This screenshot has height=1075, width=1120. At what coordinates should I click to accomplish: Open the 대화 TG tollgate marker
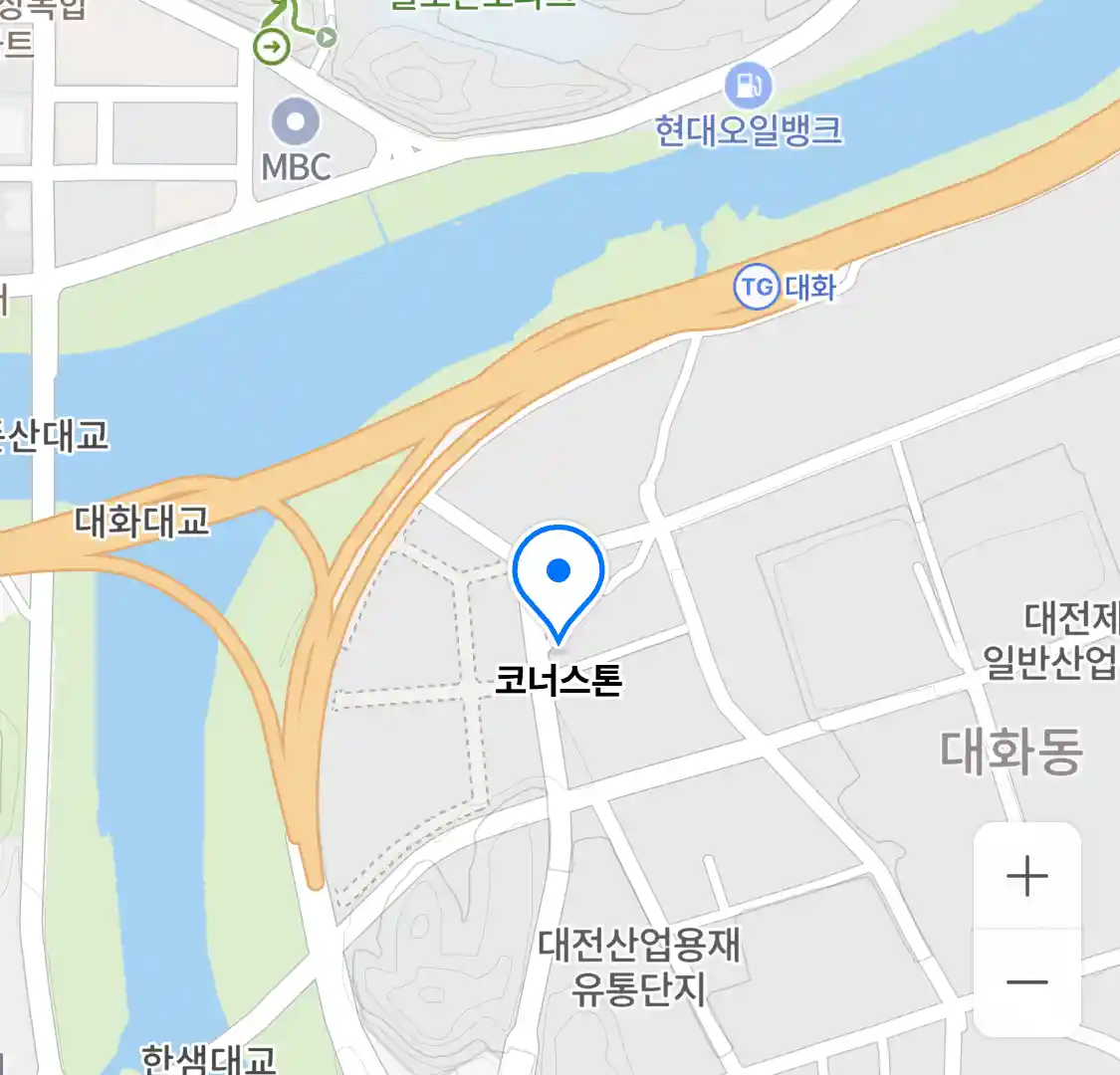click(x=756, y=288)
